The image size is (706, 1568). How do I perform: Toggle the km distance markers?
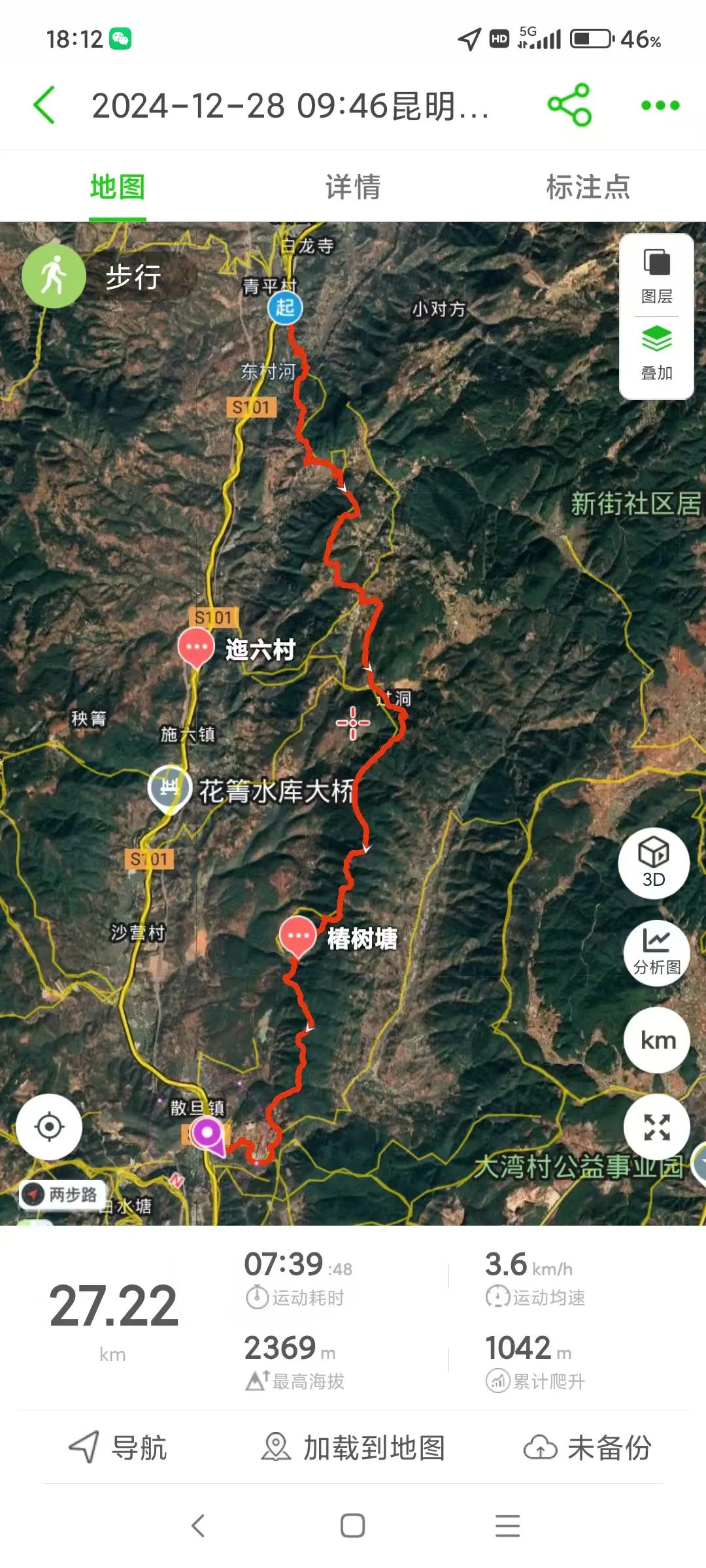pyautogui.click(x=657, y=1040)
